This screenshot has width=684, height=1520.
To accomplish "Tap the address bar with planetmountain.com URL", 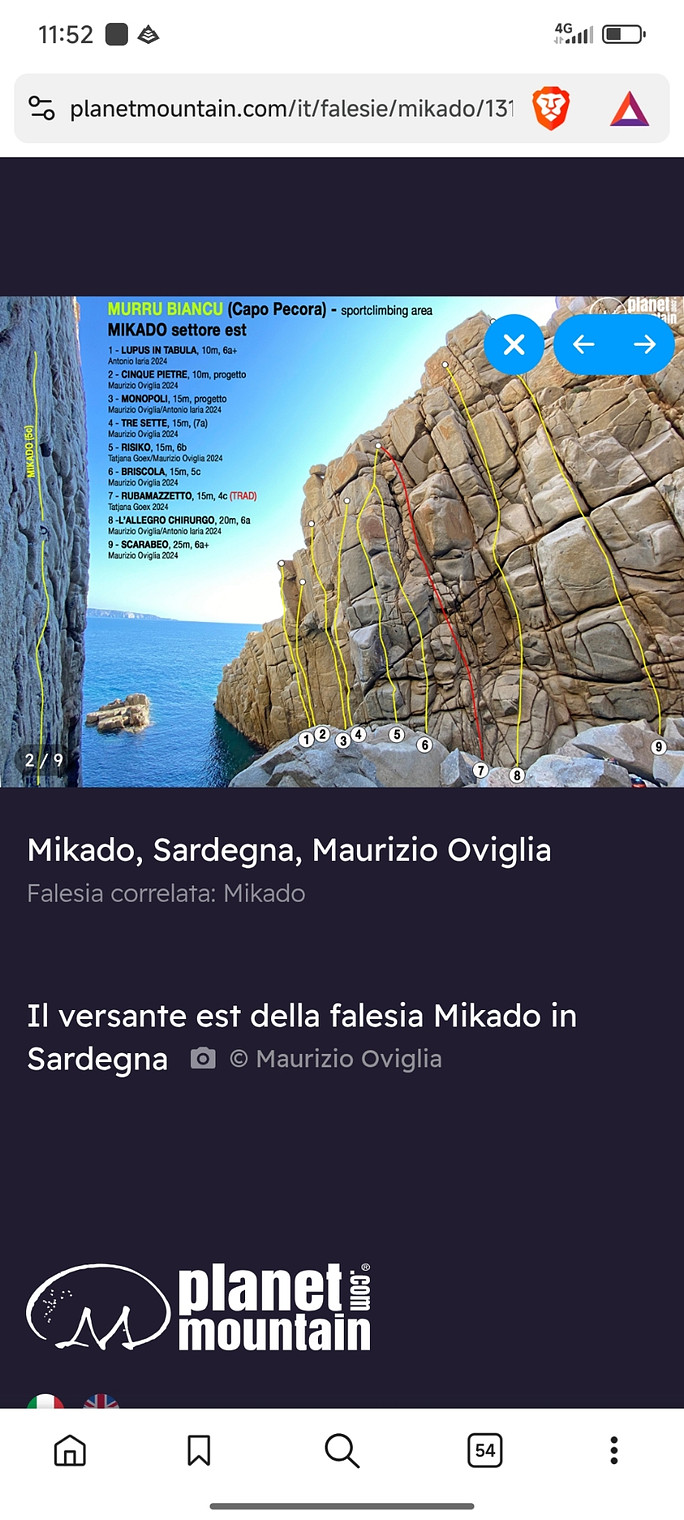I will 290,109.
